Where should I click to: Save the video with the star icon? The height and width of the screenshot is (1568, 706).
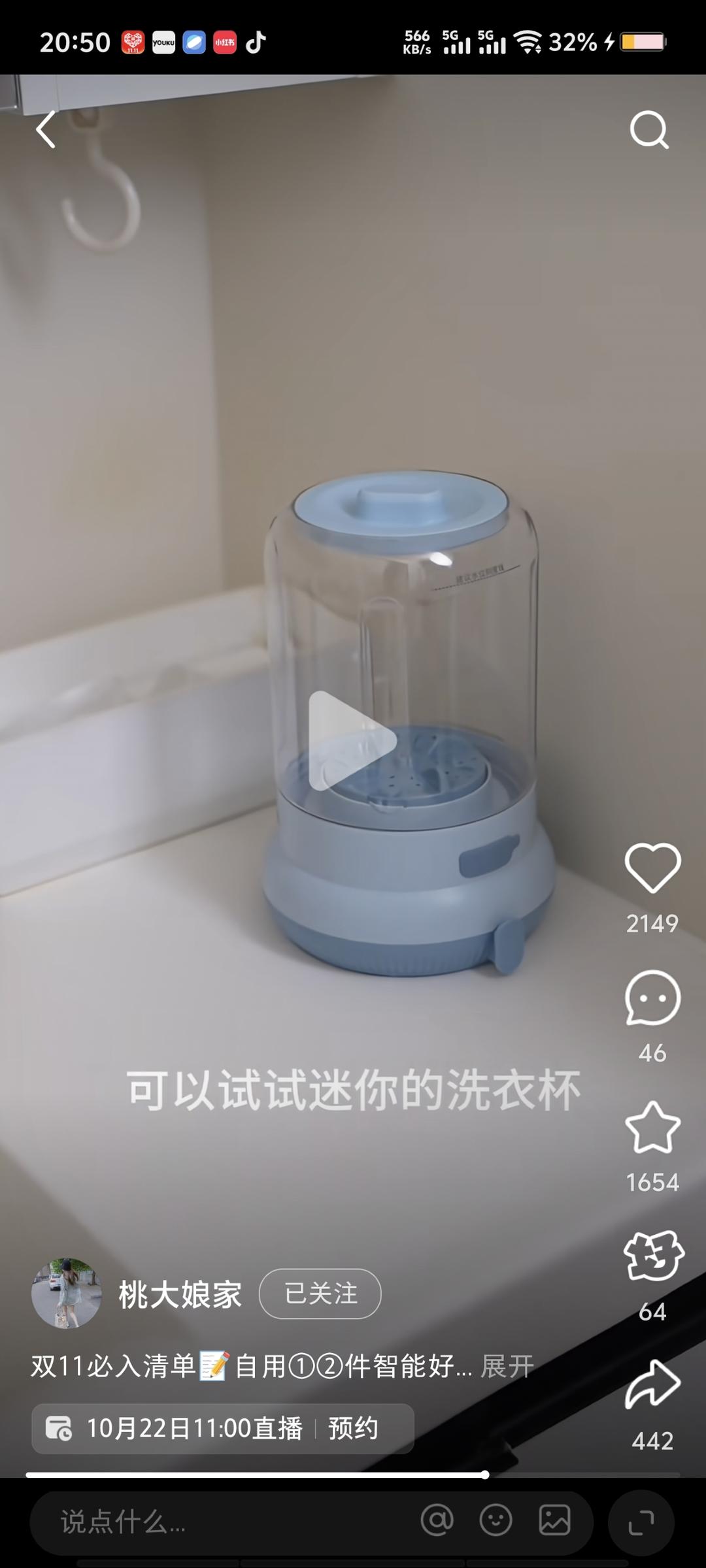[x=652, y=1127]
